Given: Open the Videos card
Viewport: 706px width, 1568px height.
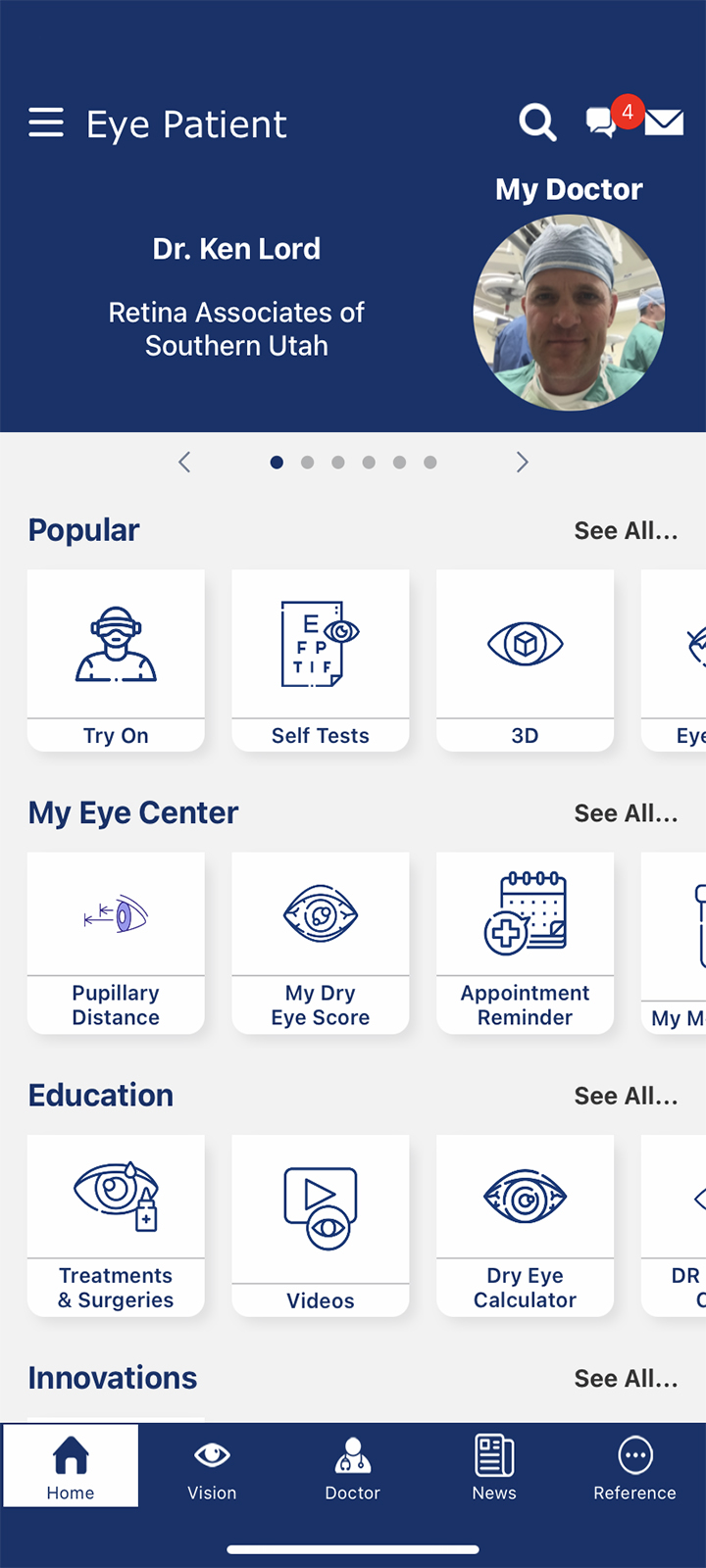Looking at the screenshot, I should pos(321,1225).
